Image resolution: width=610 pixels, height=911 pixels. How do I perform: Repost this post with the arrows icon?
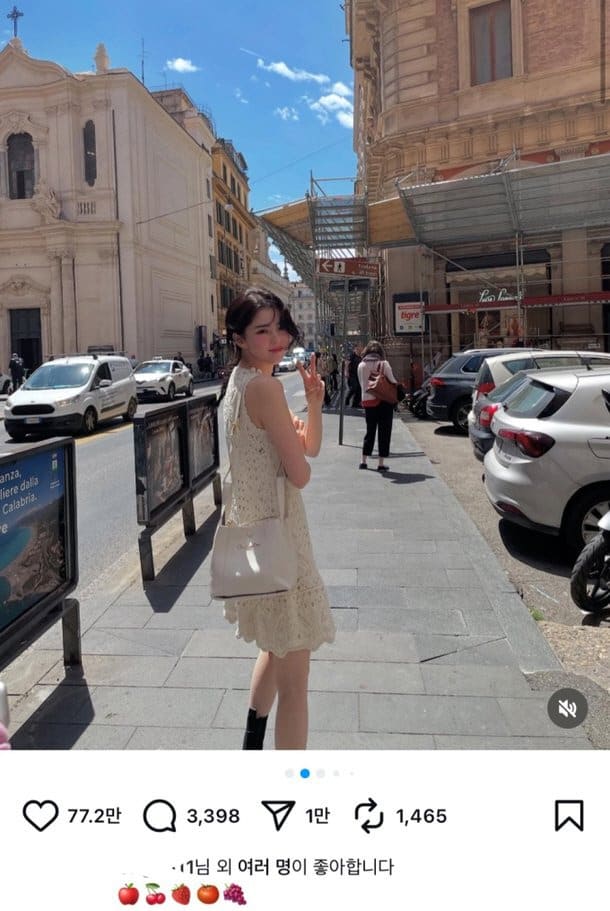tap(369, 815)
